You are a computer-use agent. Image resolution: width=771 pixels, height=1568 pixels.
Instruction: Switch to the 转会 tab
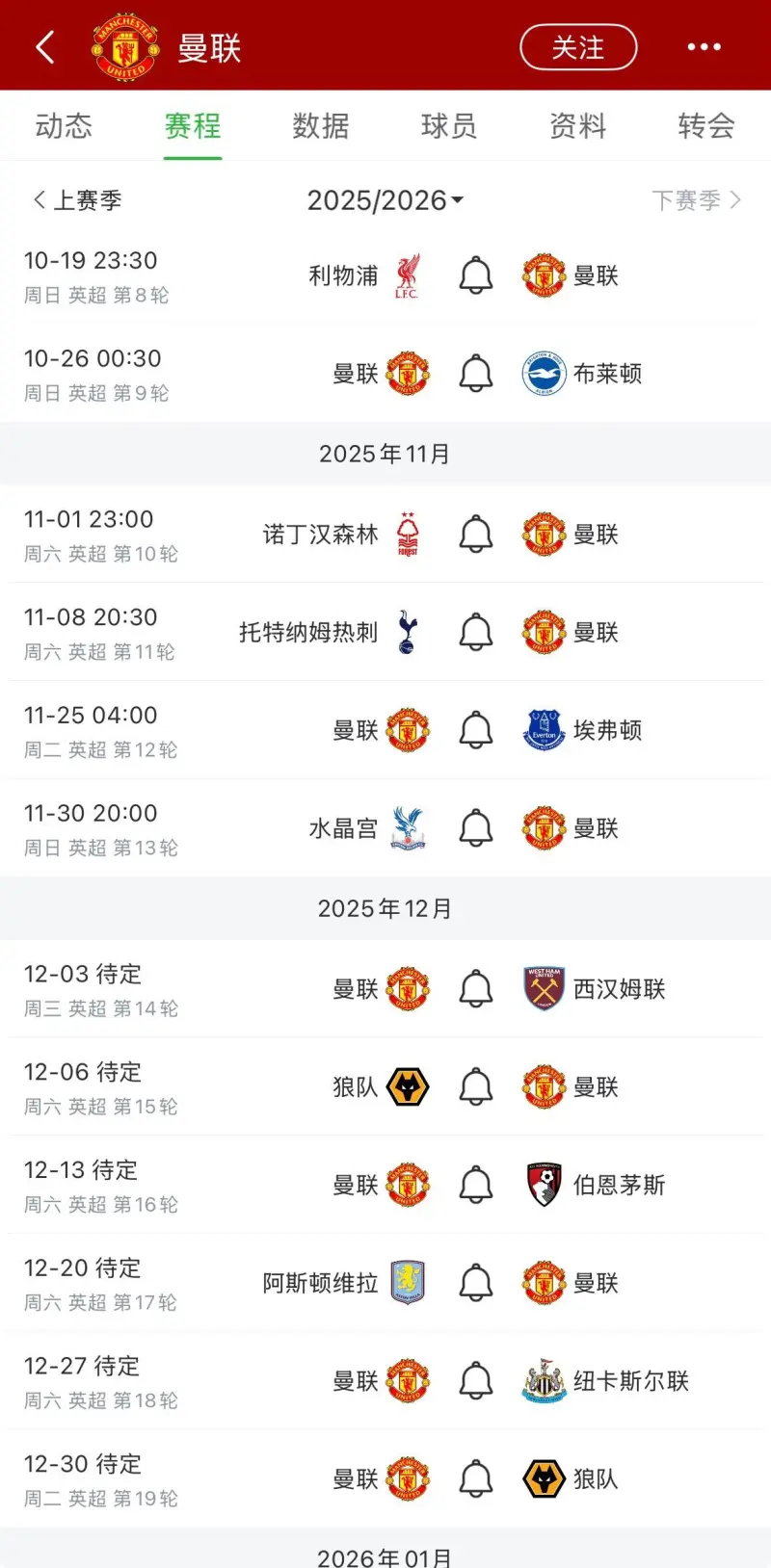pos(706,126)
